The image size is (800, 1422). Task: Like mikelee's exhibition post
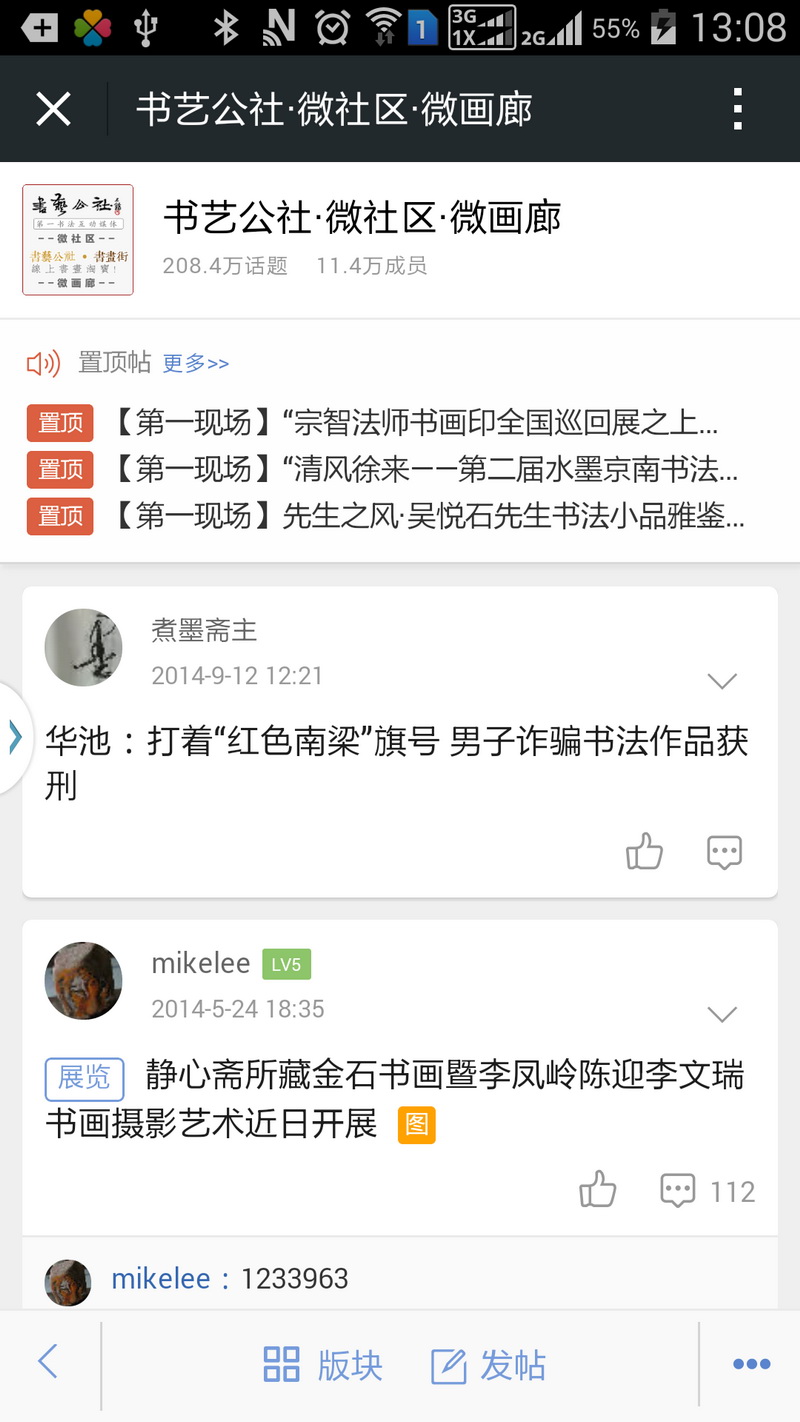pyautogui.click(x=598, y=1191)
